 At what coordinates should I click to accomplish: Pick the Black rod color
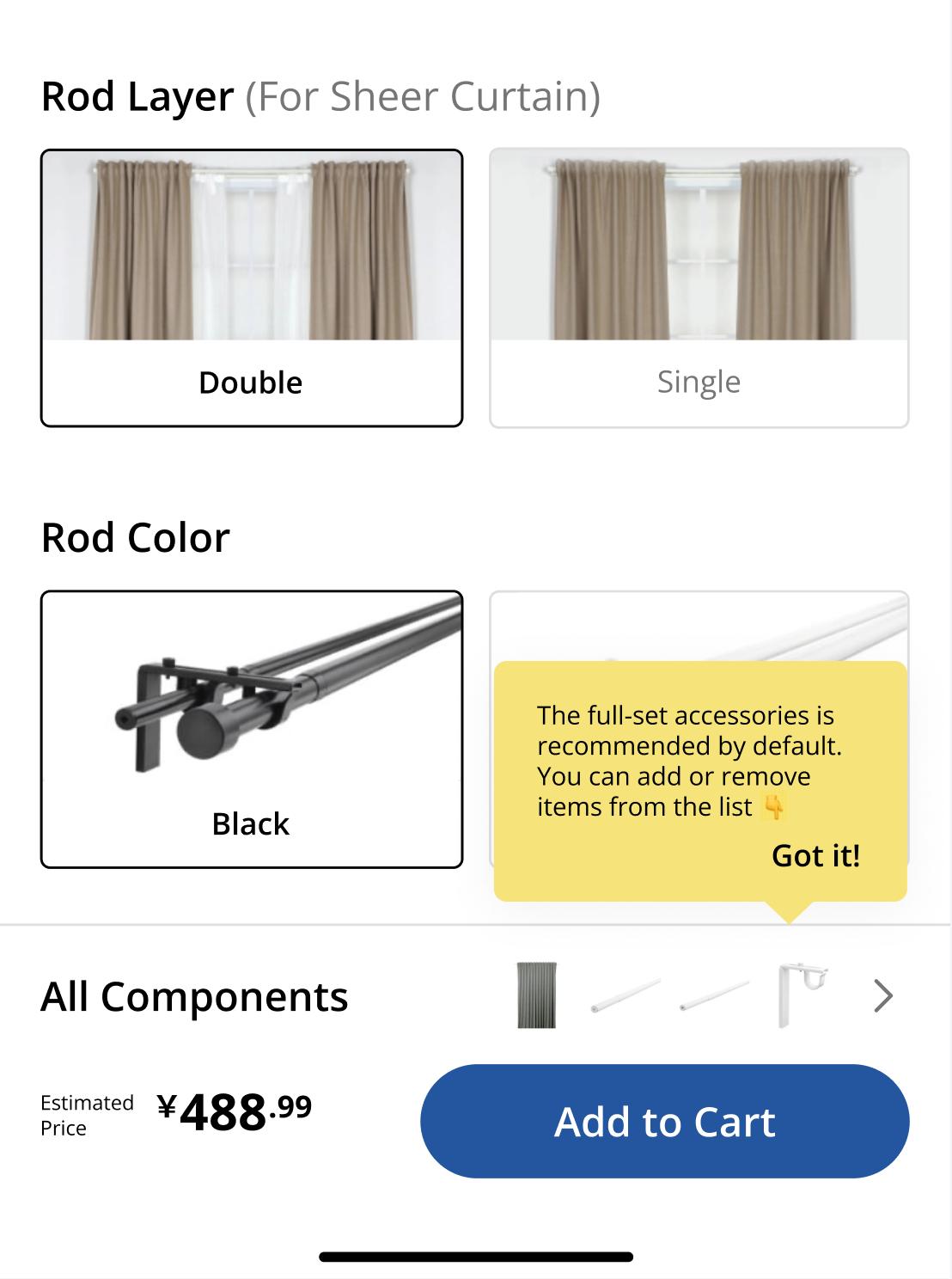[251, 729]
